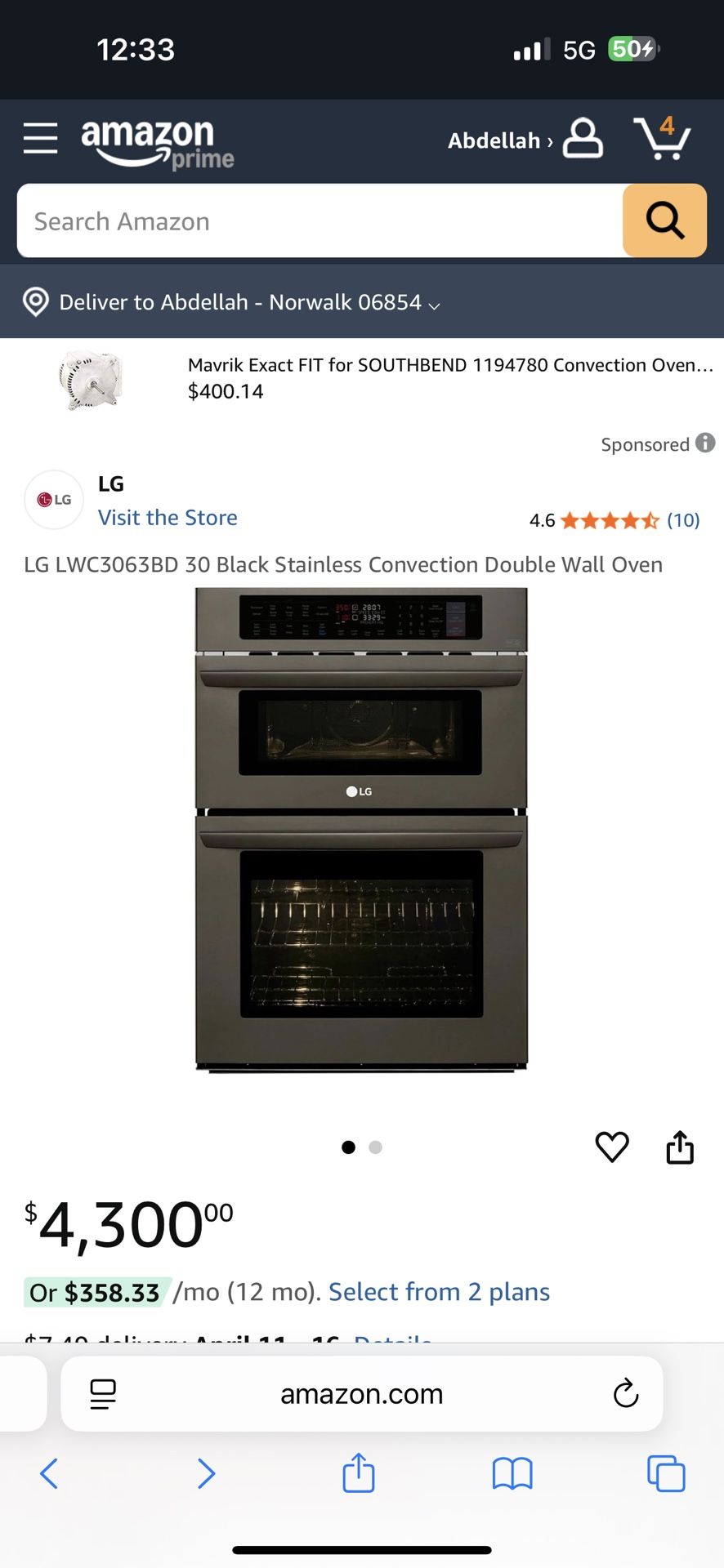Visit the LG Store
This screenshot has width=724, height=1568.
coord(168,518)
